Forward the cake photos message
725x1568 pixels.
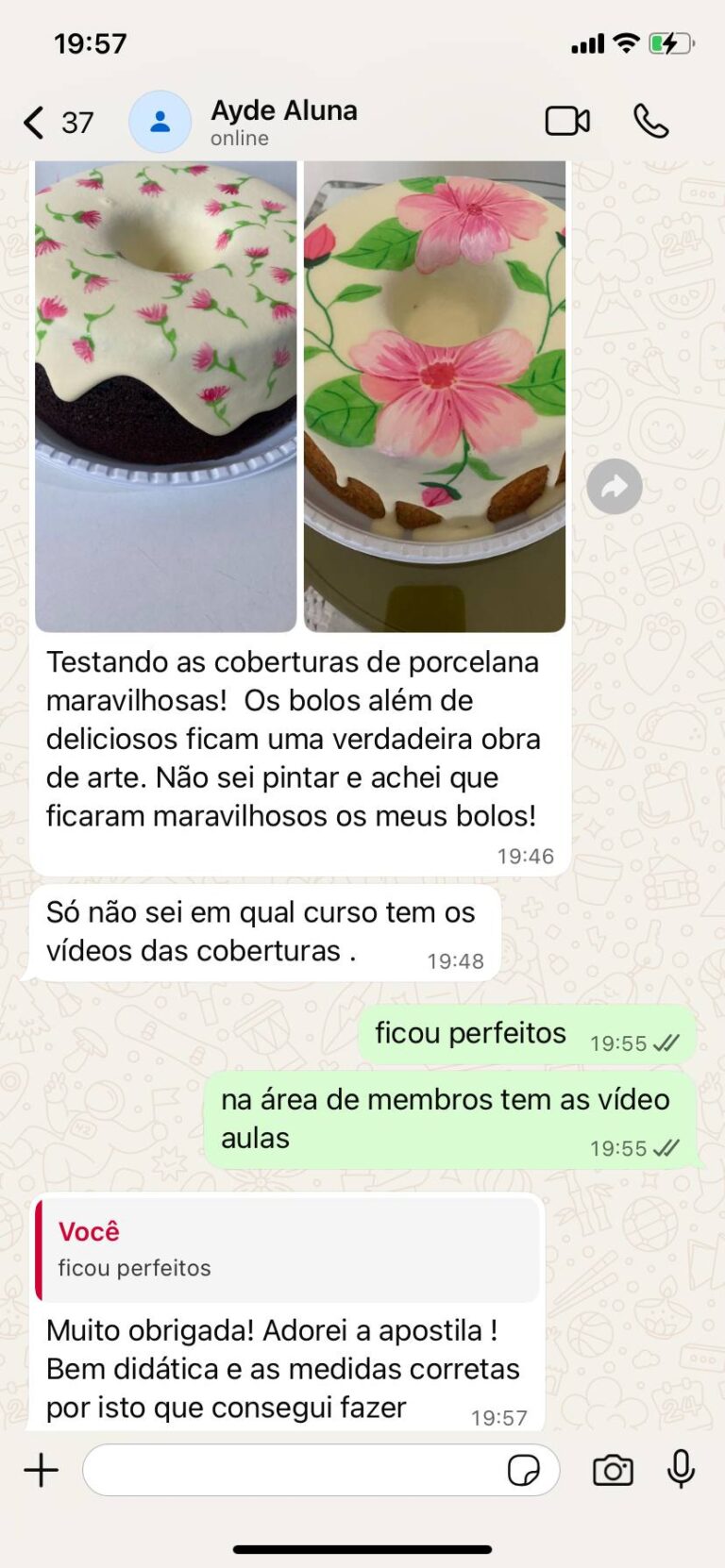coord(615,487)
